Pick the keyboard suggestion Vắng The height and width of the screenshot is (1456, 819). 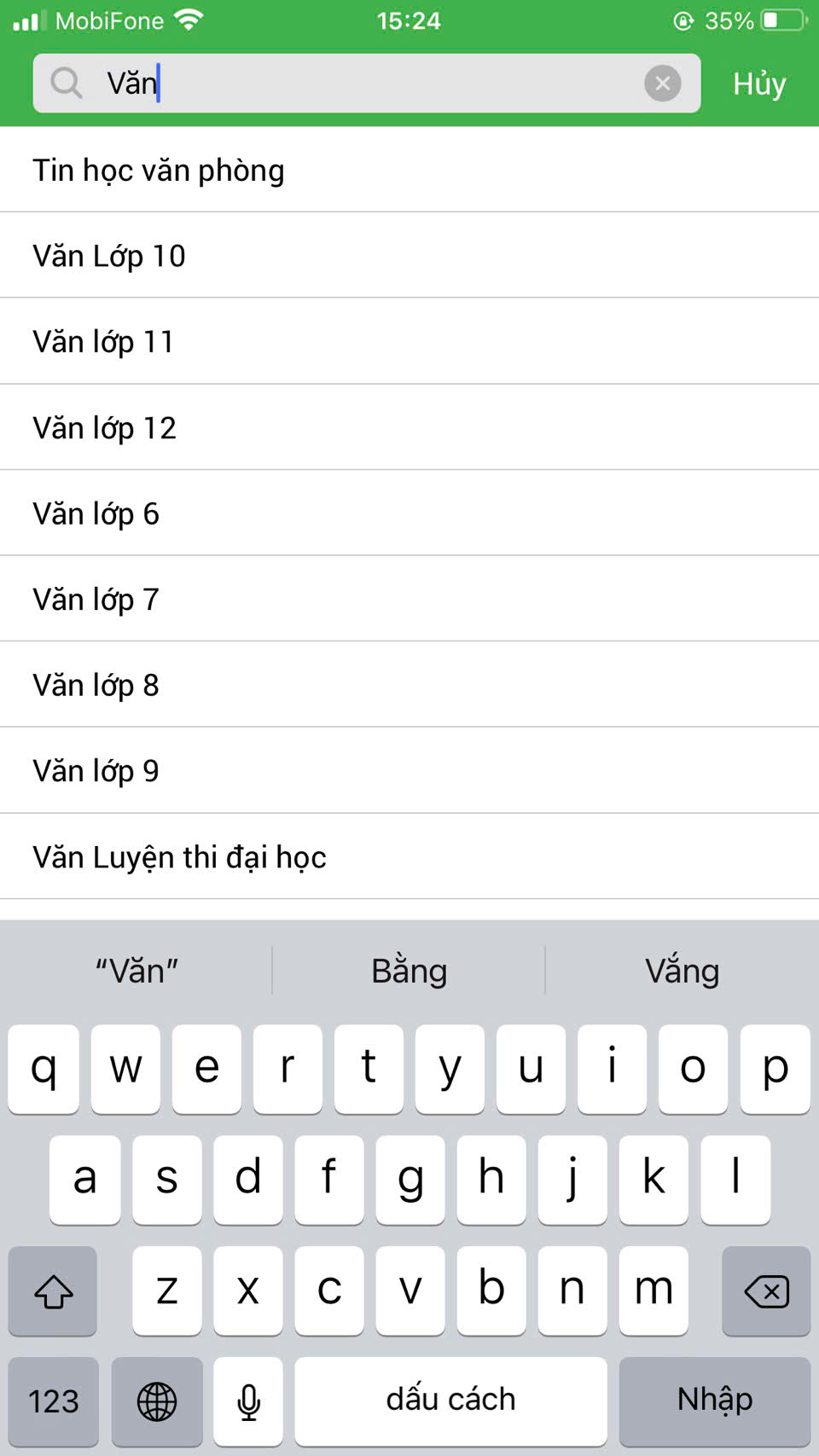pyautogui.click(x=682, y=971)
